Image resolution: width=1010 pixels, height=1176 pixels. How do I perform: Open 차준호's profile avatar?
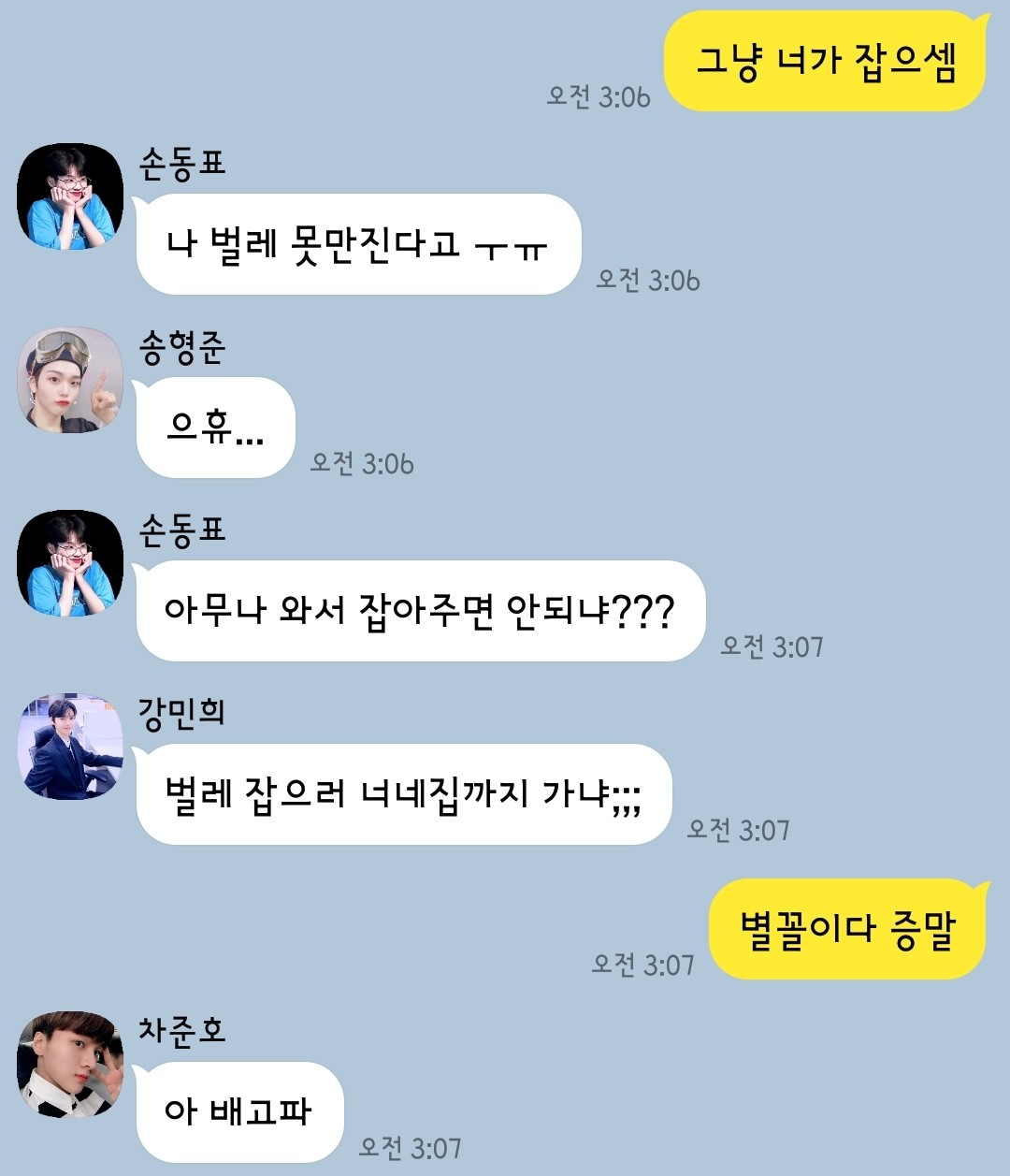[x=70, y=1064]
